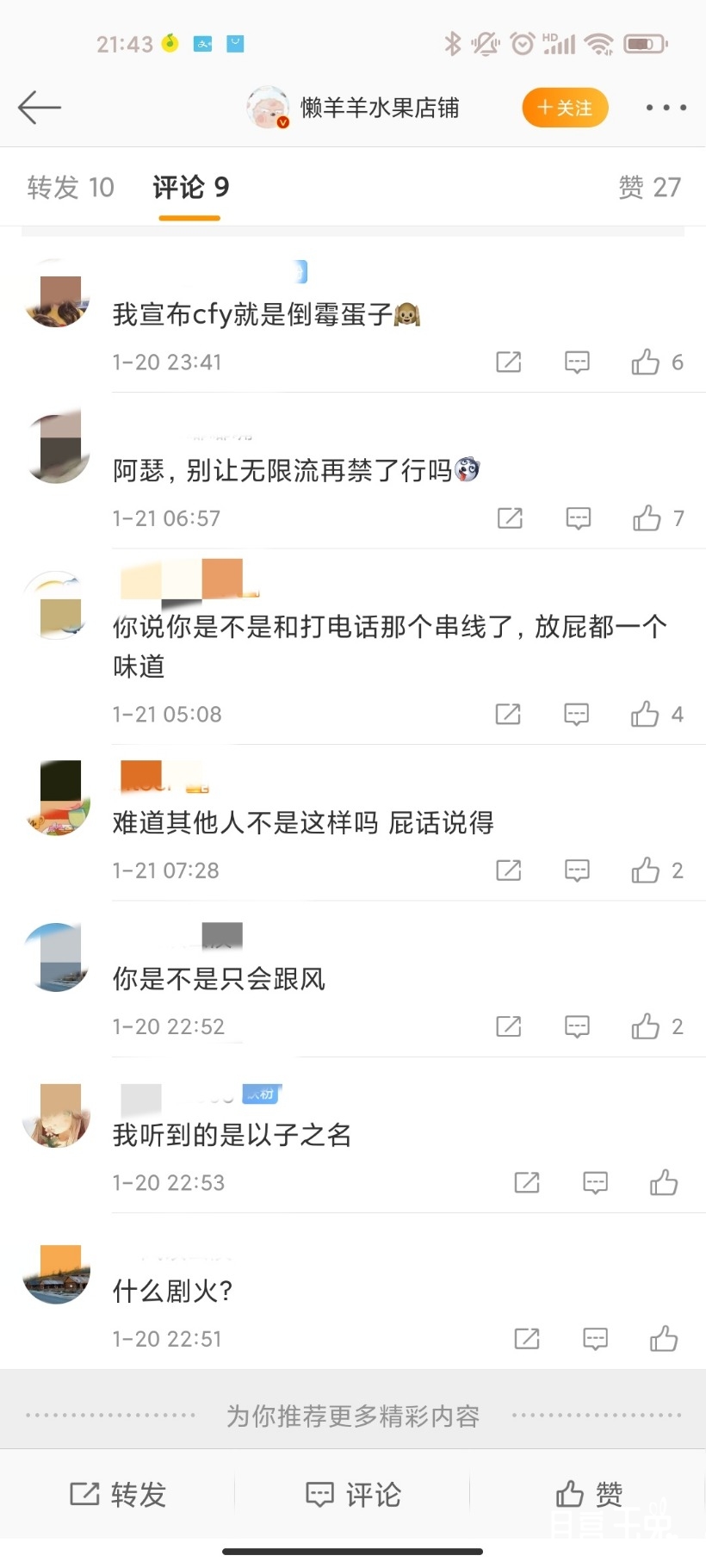Follow 懒羊羊水果店铺 with the 关注 button

pyautogui.click(x=565, y=108)
